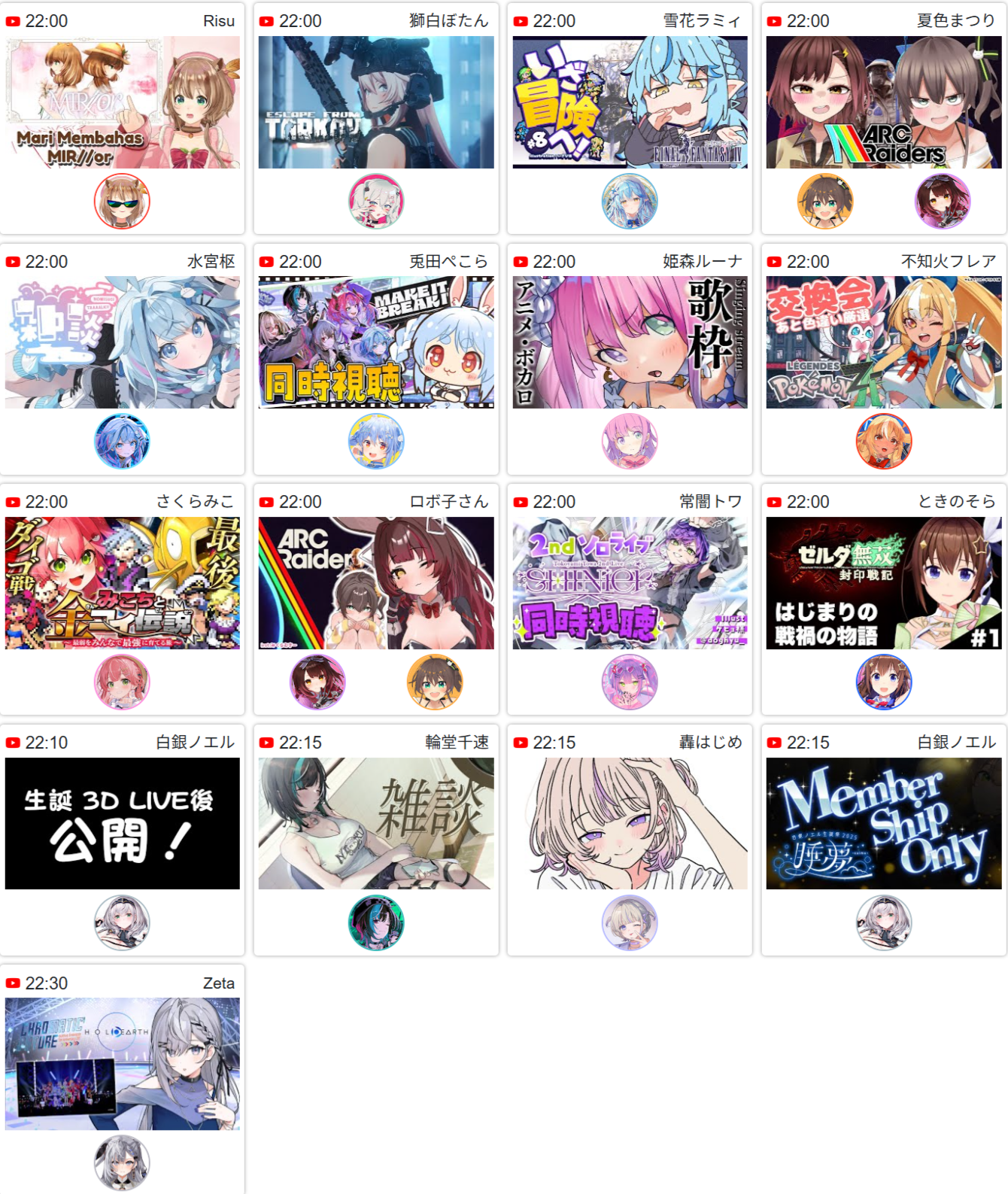
Task: Open さくらみこ's 22:00 stream card
Action: (122, 583)
